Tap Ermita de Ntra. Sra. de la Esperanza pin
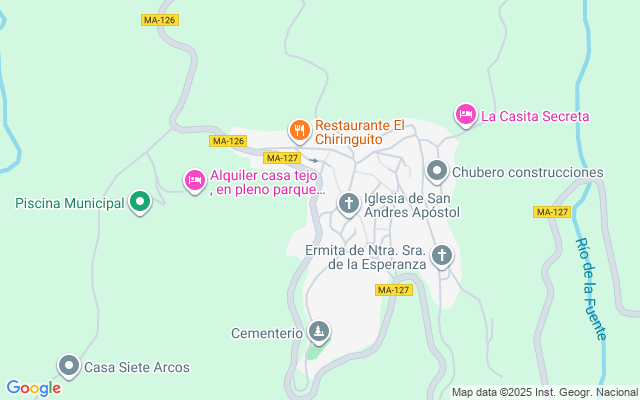Screen dimensions: 640x400 pyautogui.click(x=441, y=257)
